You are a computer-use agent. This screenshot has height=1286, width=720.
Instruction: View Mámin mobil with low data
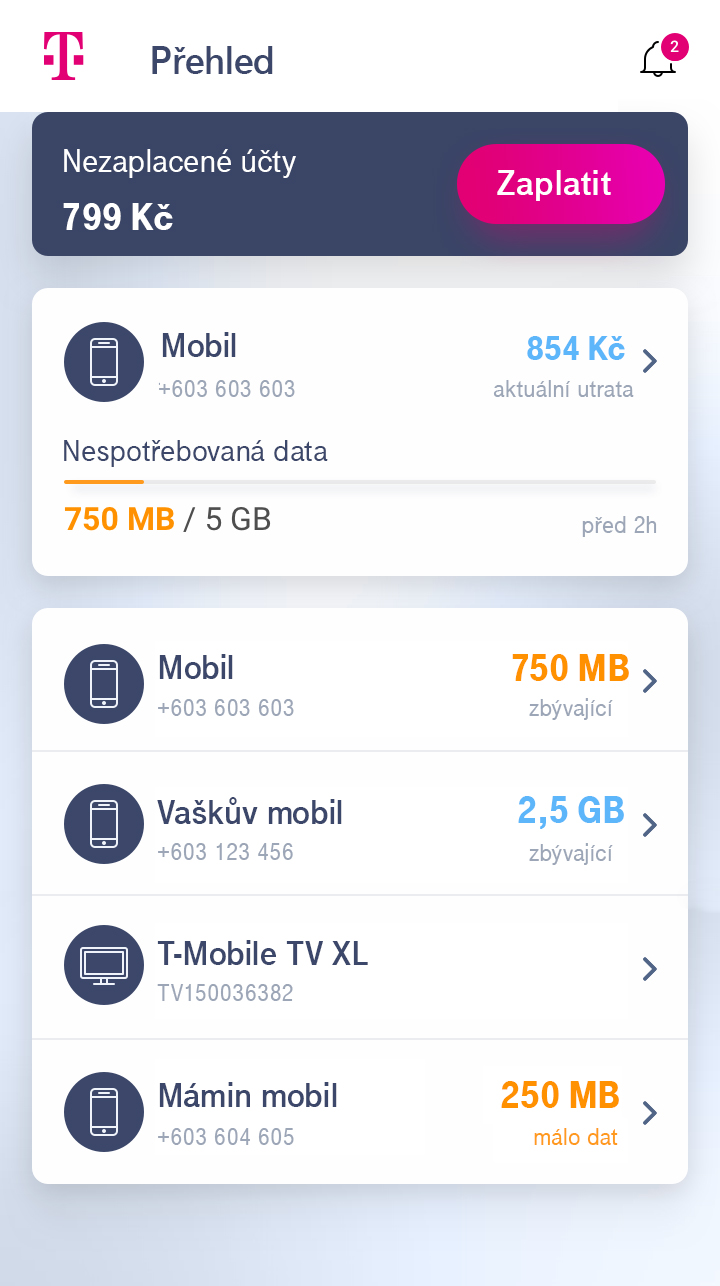(360, 1112)
